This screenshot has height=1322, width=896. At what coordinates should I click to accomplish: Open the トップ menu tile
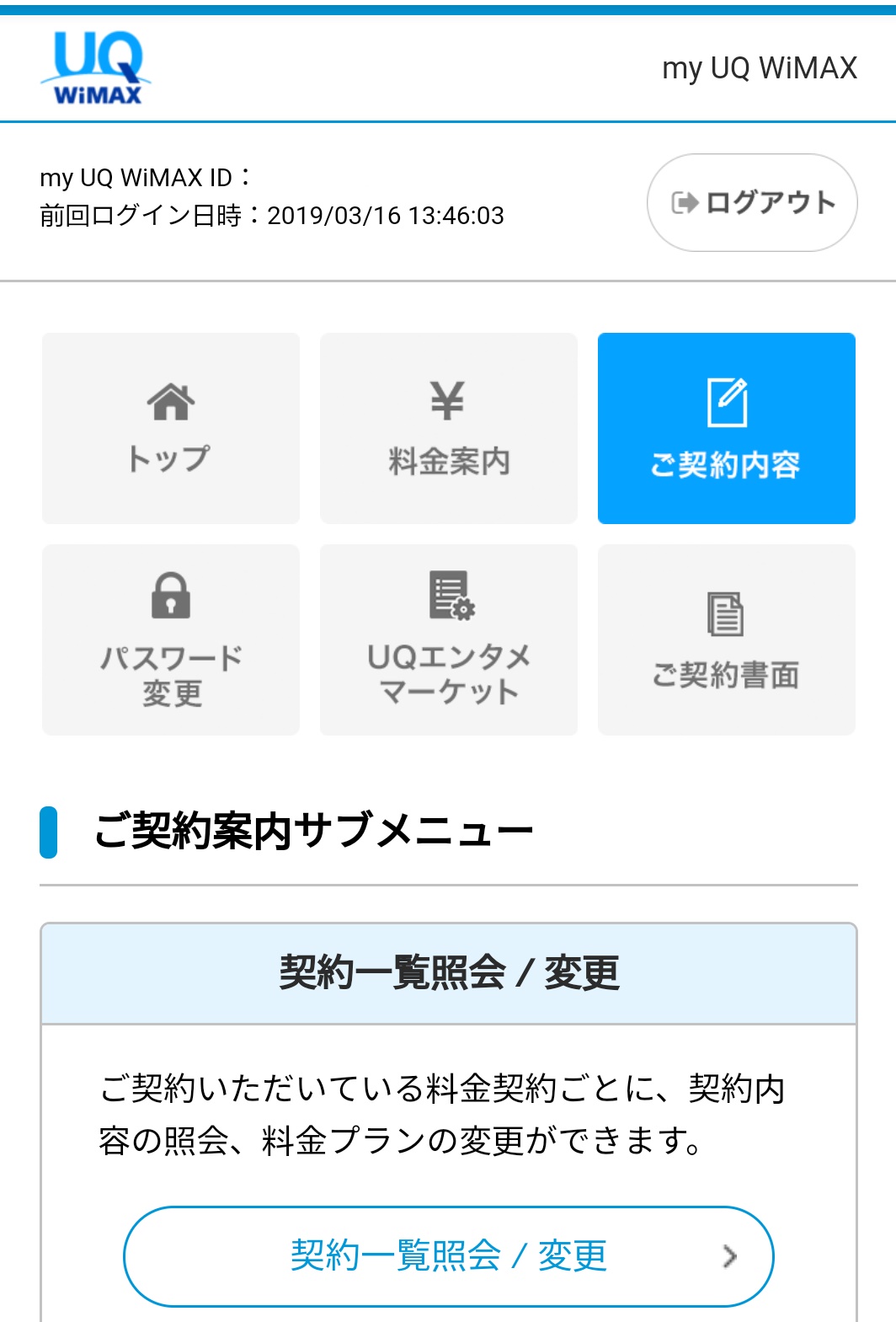(x=170, y=428)
